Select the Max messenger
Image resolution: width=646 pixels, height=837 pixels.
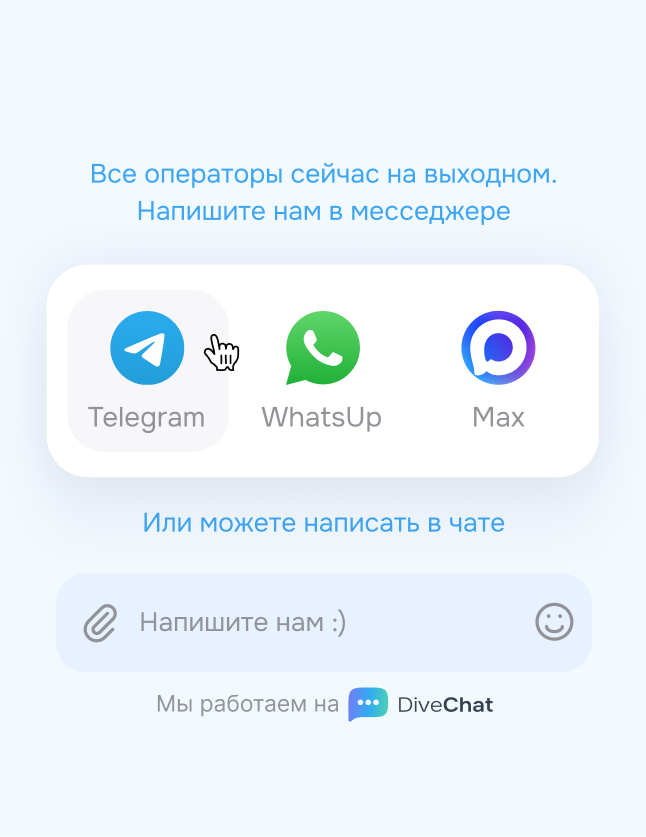pos(498,369)
